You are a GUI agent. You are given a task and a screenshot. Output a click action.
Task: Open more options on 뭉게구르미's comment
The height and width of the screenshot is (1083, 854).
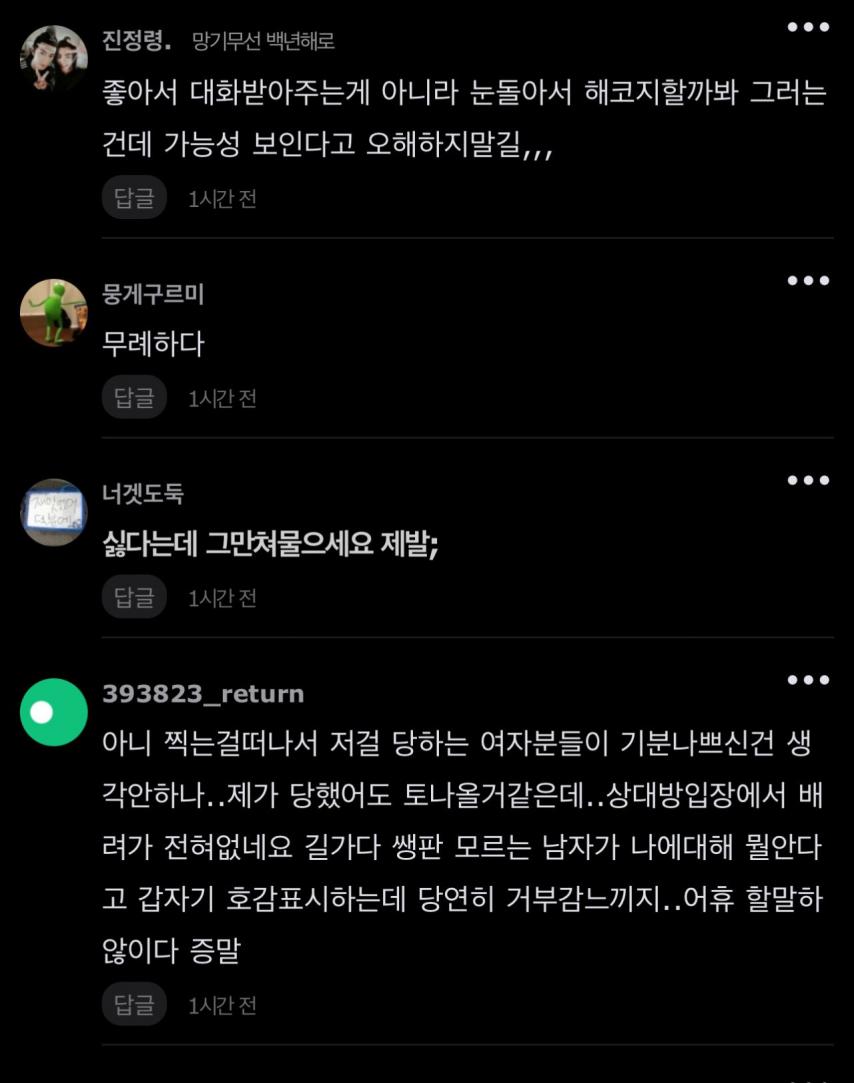808,281
